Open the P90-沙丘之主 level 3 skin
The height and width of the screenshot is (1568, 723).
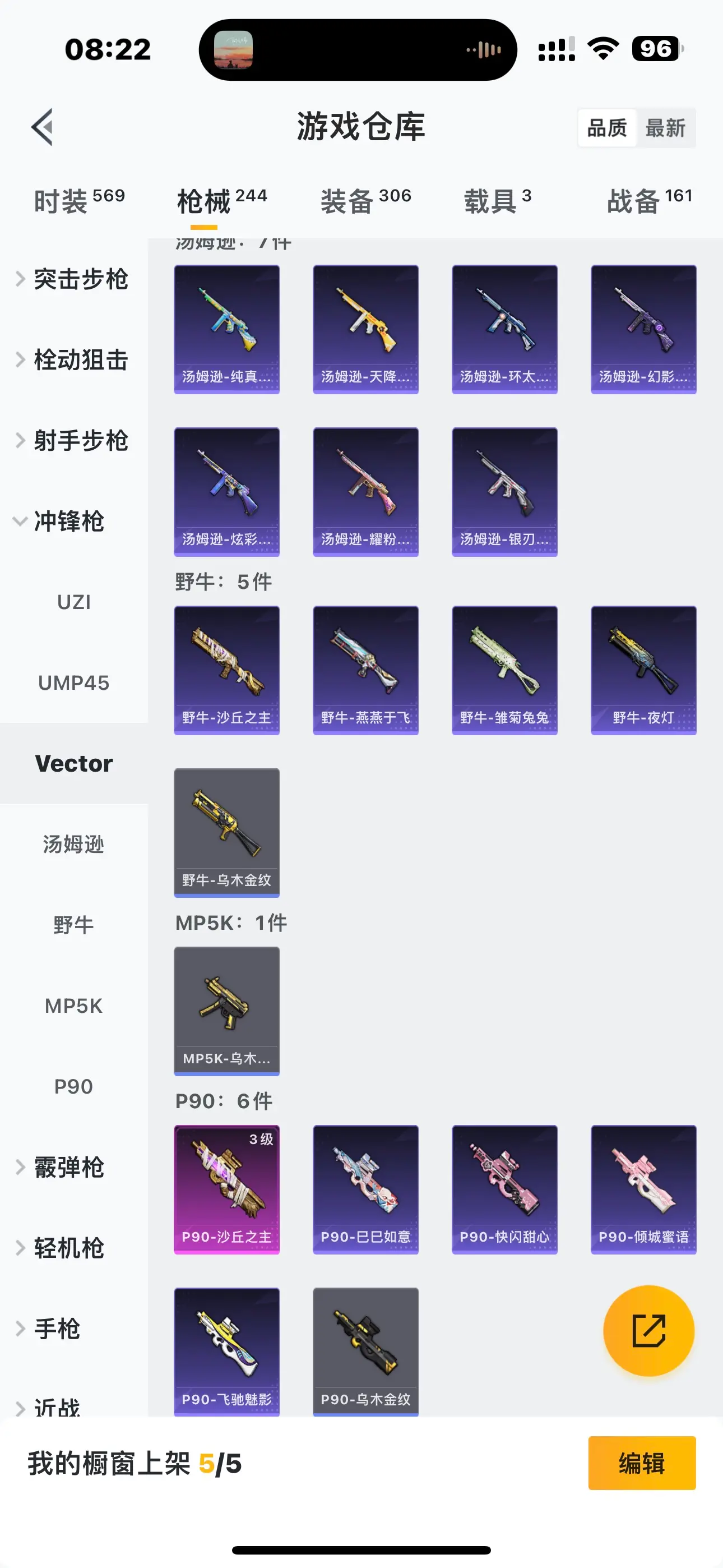pyautogui.click(x=226, y=1189)
